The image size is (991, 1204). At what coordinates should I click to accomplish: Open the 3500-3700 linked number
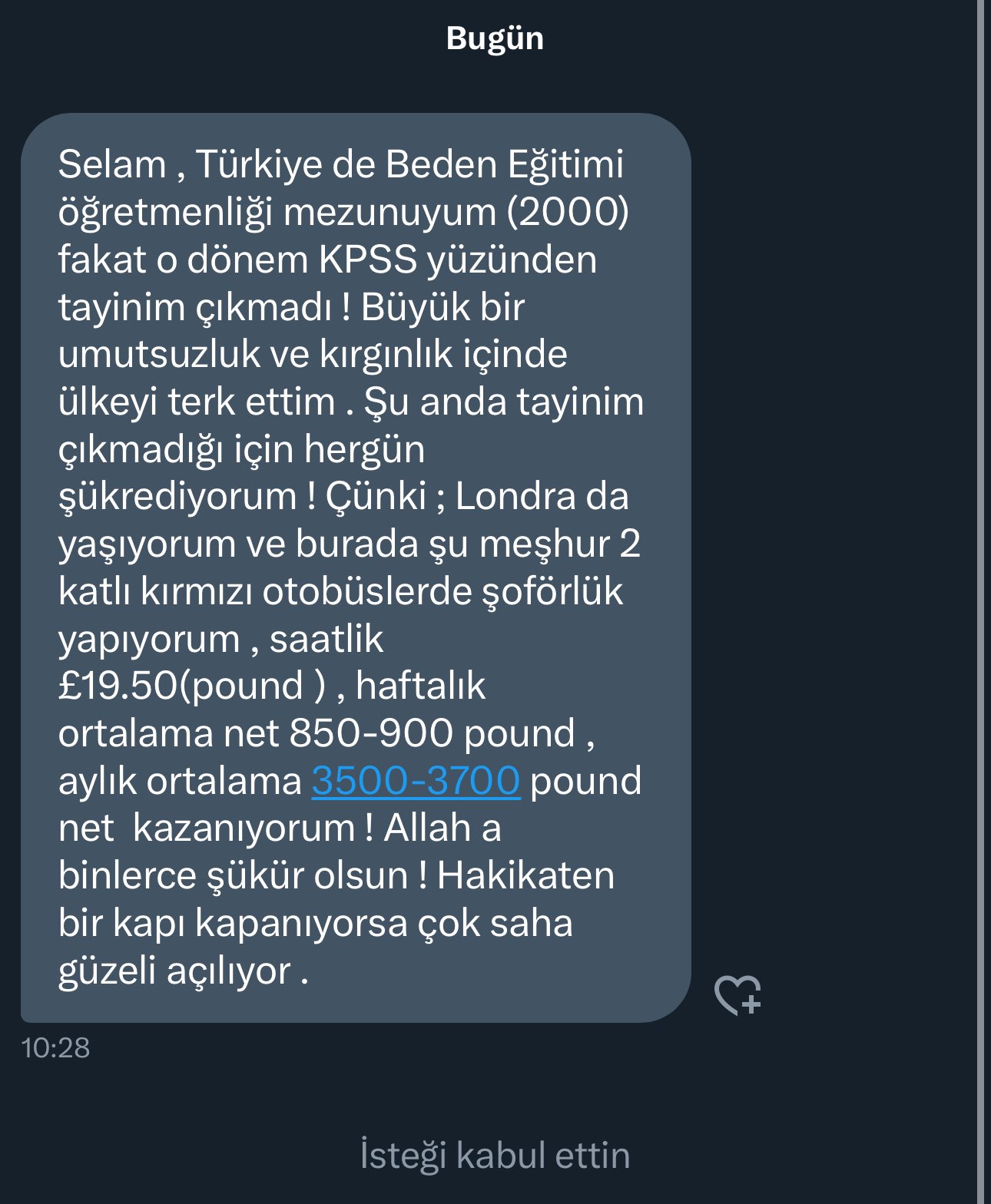(x=416, y=781)
